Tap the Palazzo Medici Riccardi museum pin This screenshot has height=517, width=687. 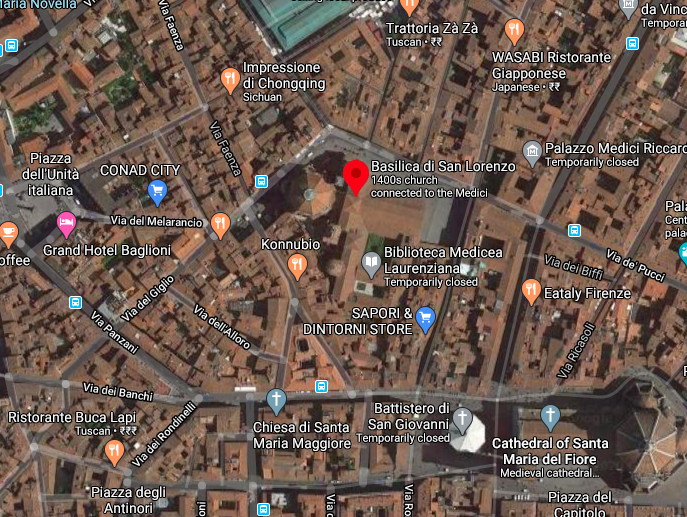click(533, 153)
